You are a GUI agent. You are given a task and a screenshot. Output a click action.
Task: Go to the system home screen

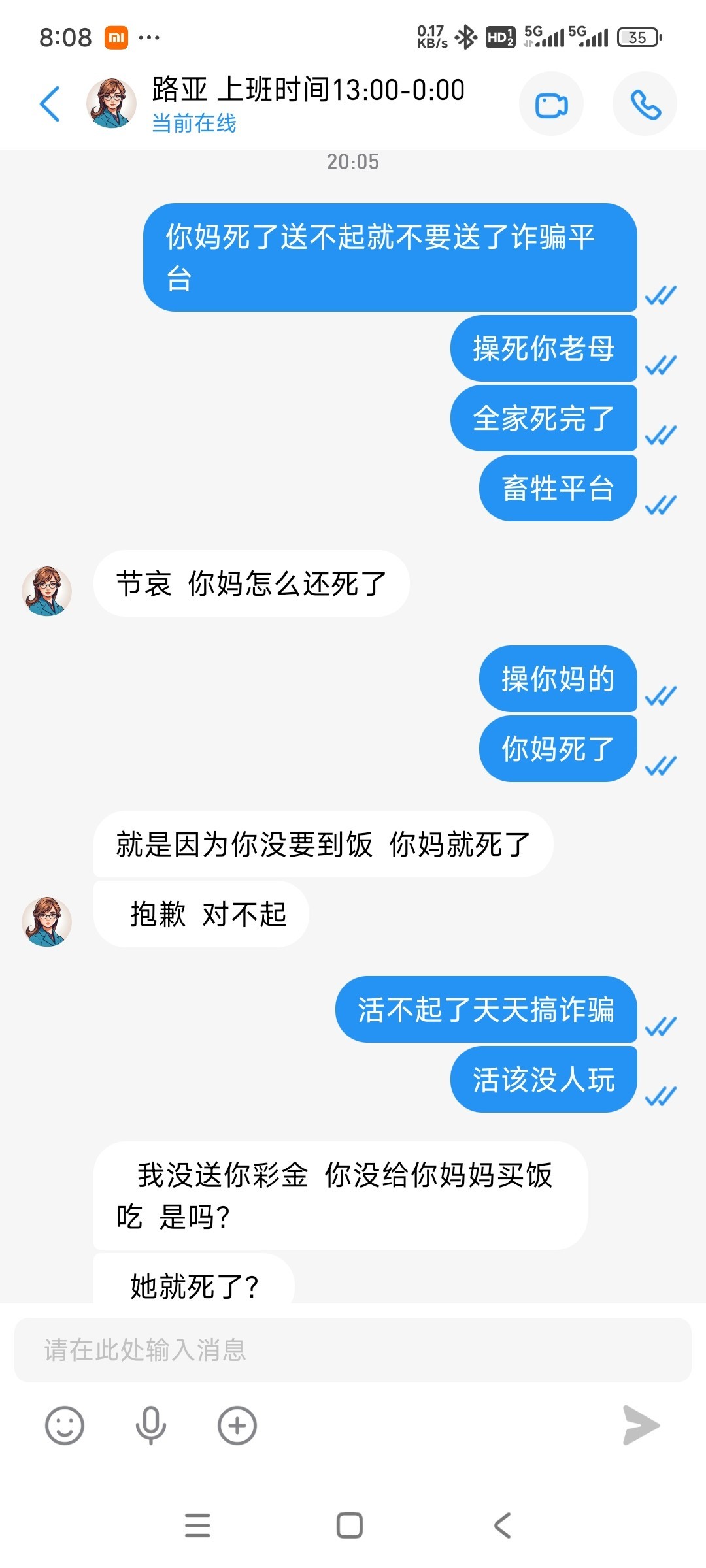(350, 1526)
